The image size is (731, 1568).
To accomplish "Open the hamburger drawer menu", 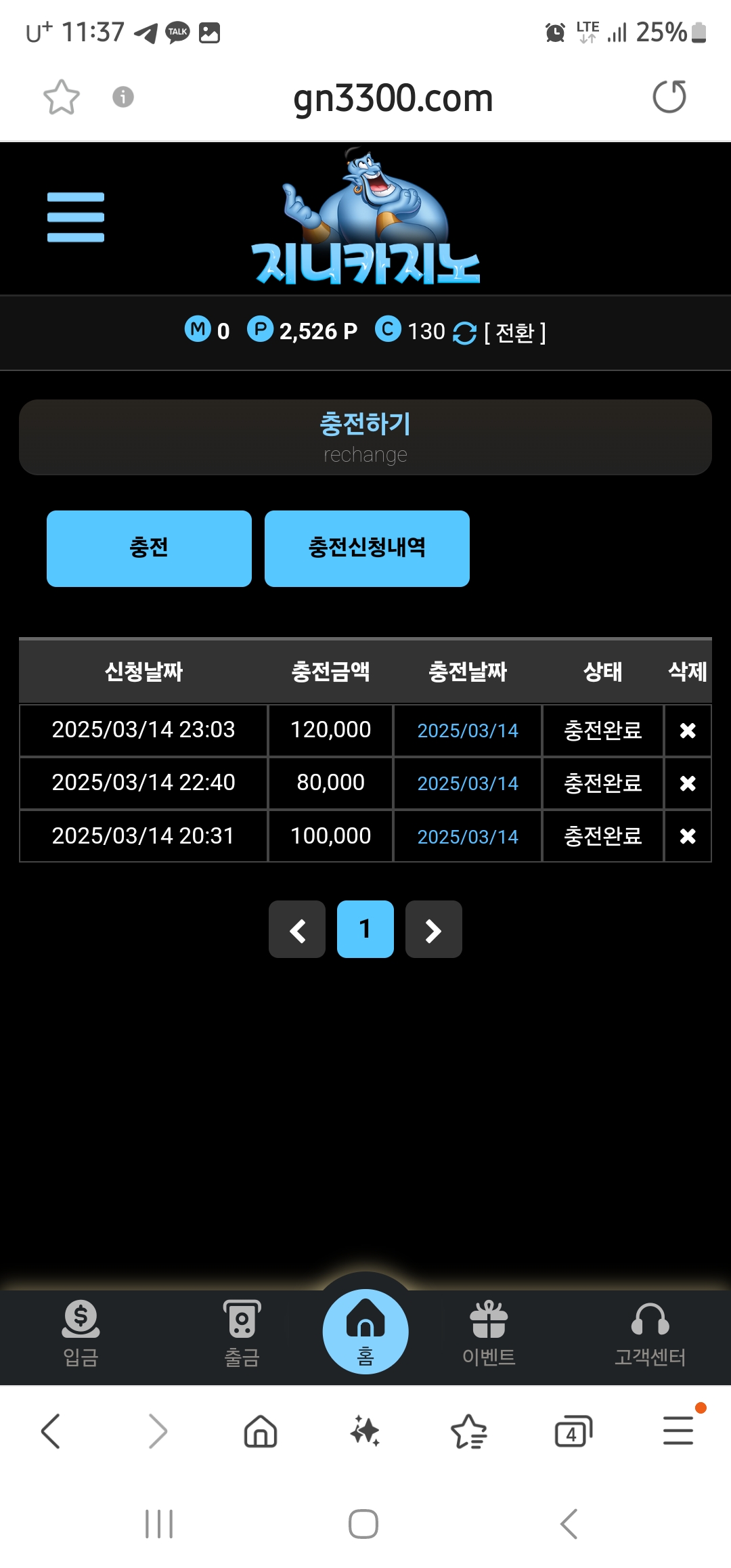I will coord(76,217).
